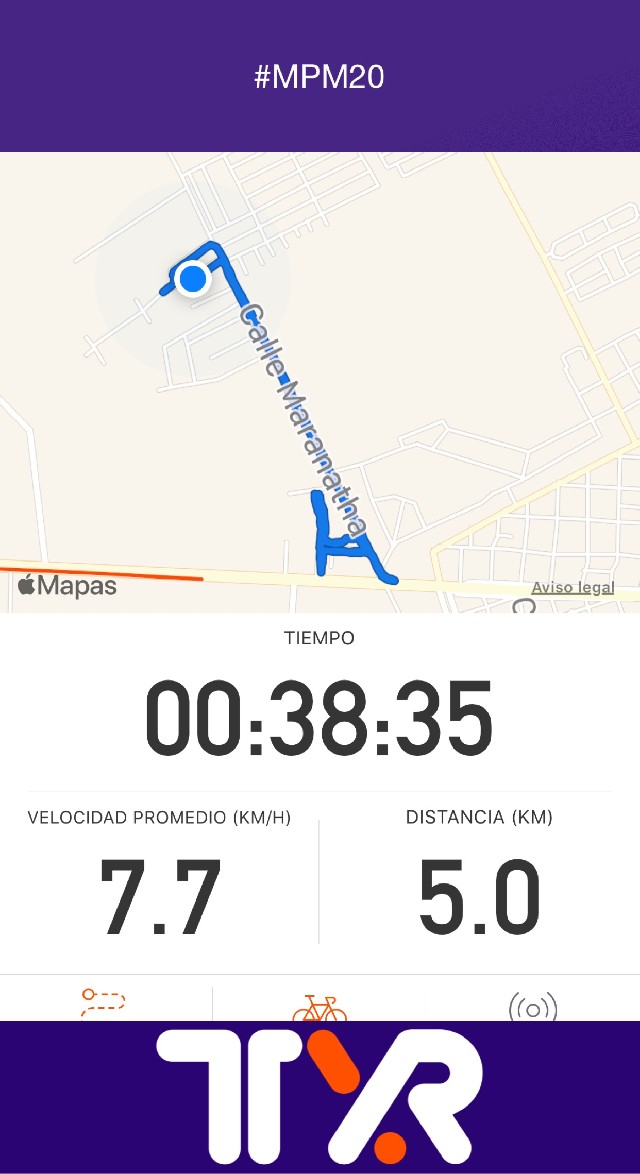This screenshot has width=640, height=1174.
Task: Select the bicycle tab
Action: point(319,1007)
